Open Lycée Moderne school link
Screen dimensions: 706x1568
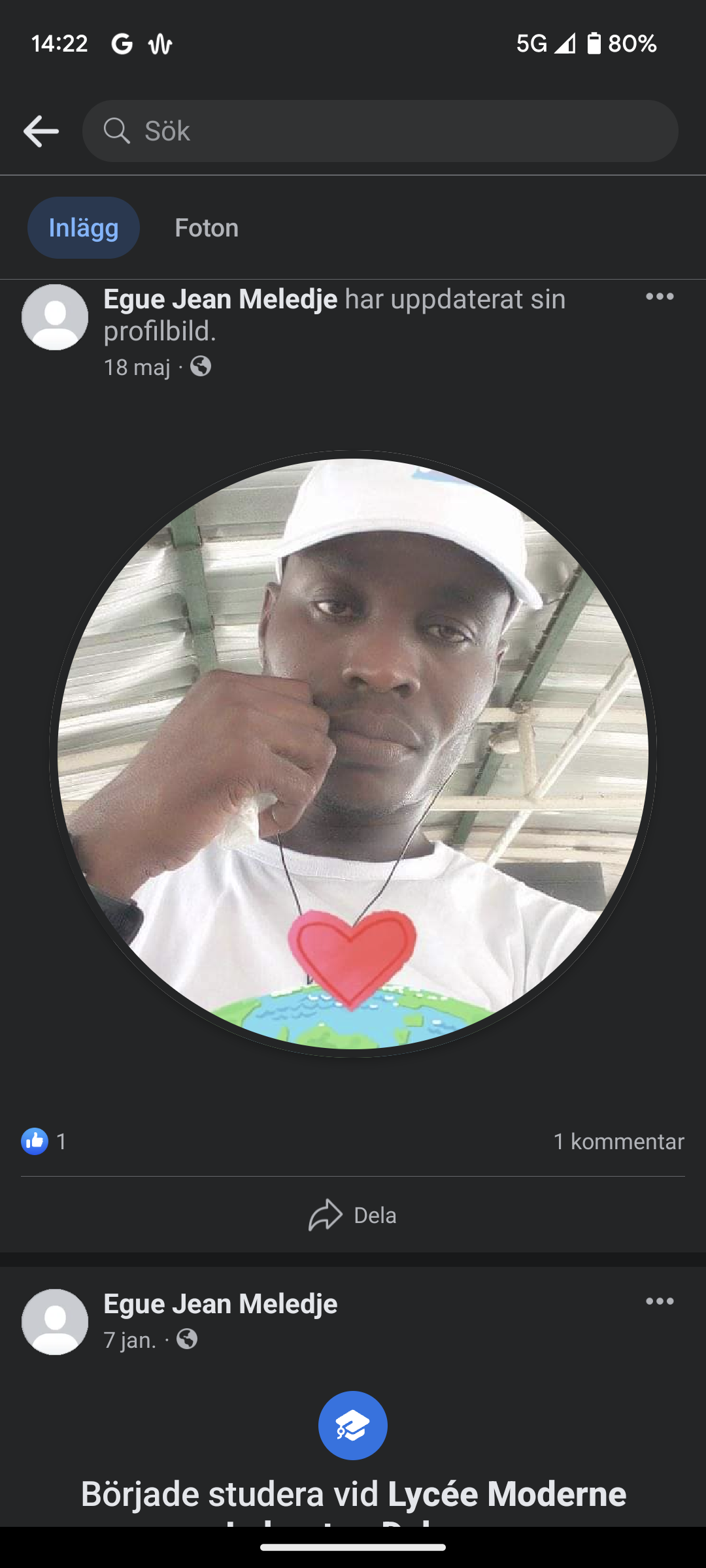coord(507,1495)
